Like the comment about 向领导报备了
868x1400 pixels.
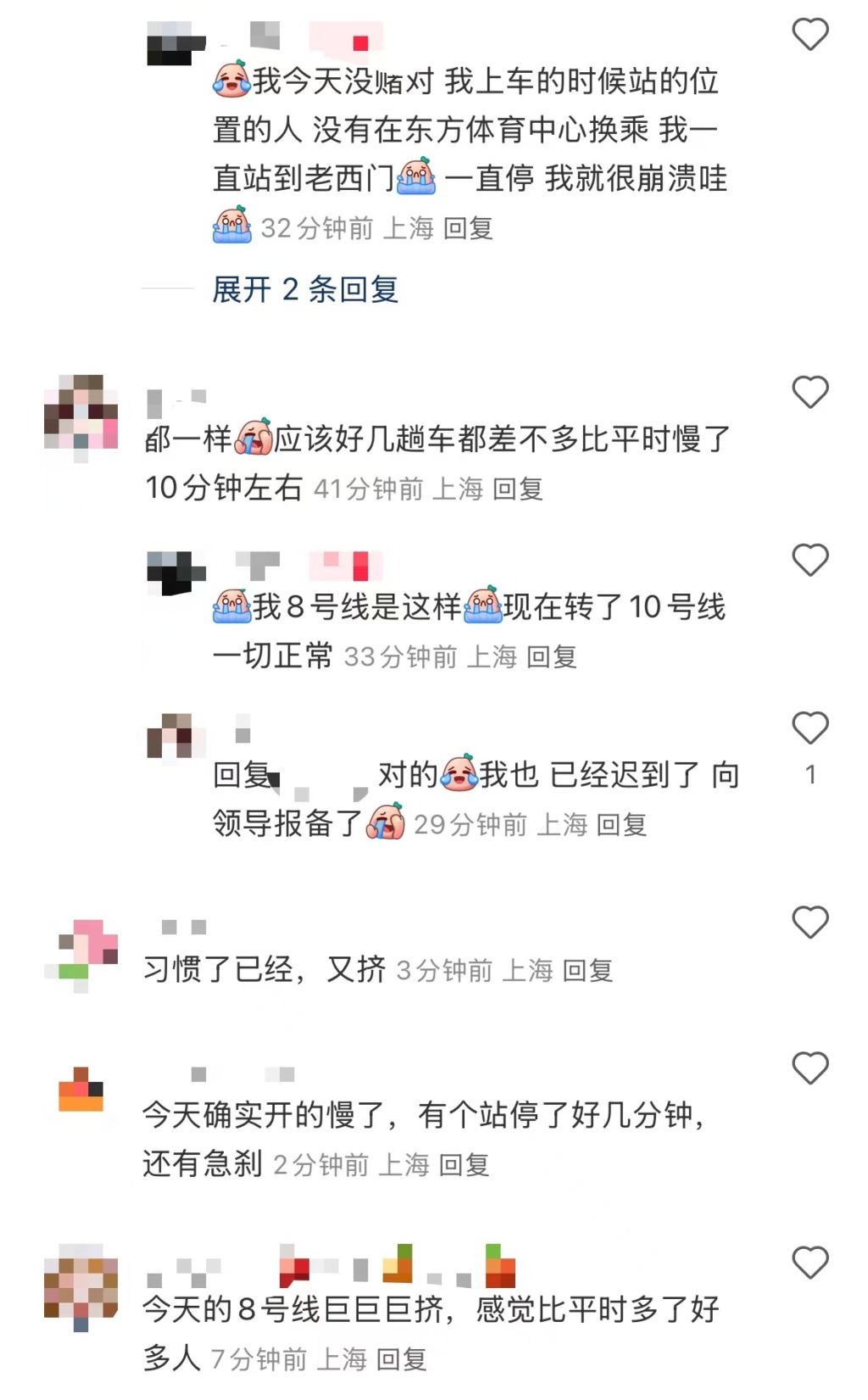tap(810, 728)
